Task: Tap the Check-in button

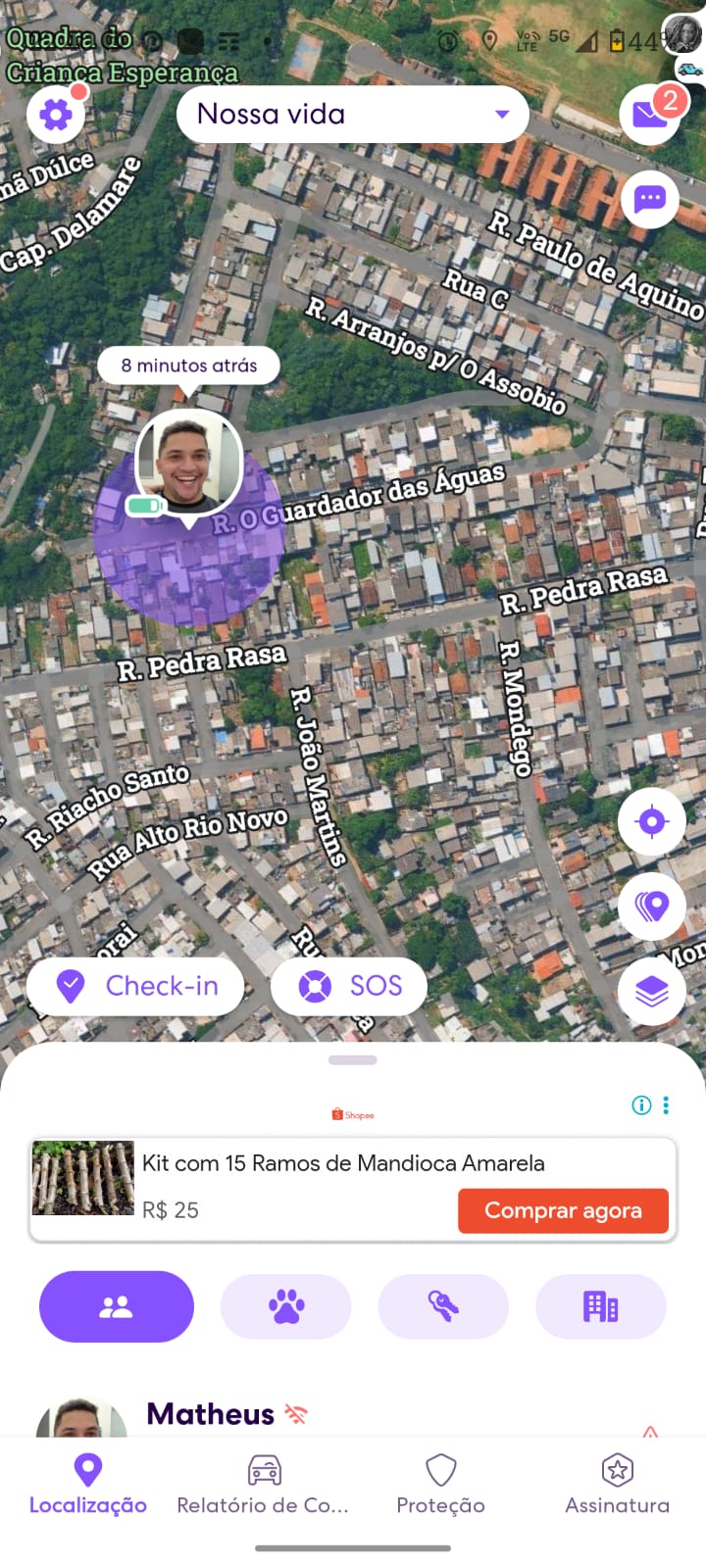Action: 136,986
